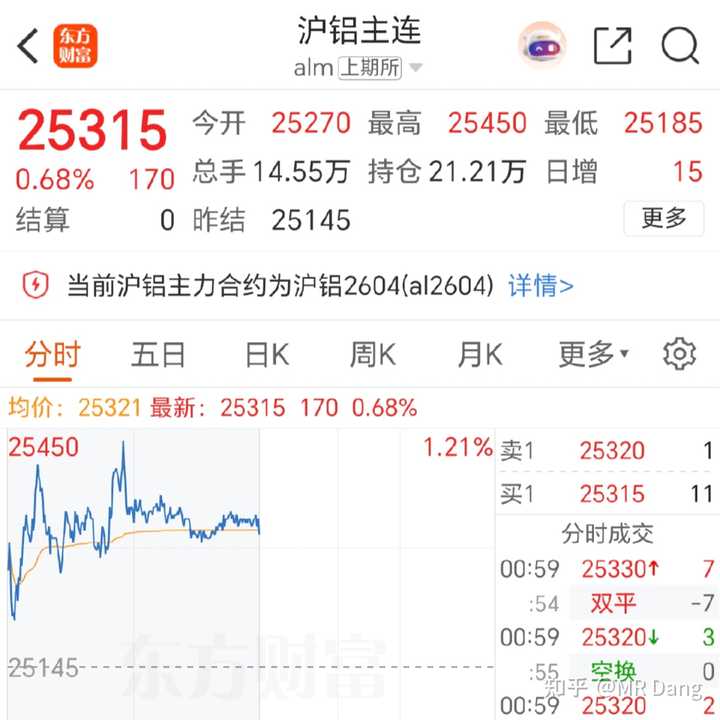Expand the 更多 chart period dropdown
The height and width of the screenshot is (720, 720).
pyautogui.click(x=593, y=354)
